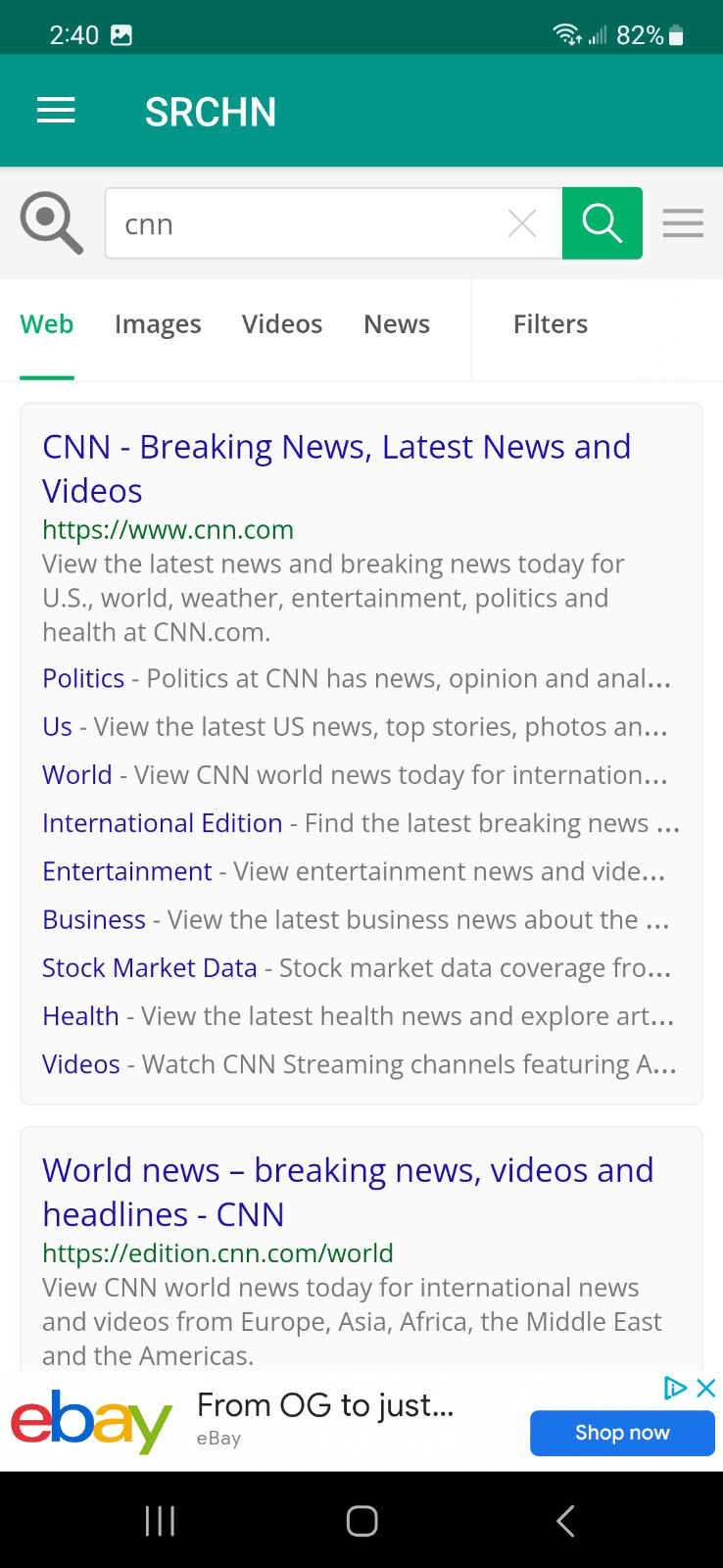Open the SRCHN navigation drawer menu

pos(56,111)
